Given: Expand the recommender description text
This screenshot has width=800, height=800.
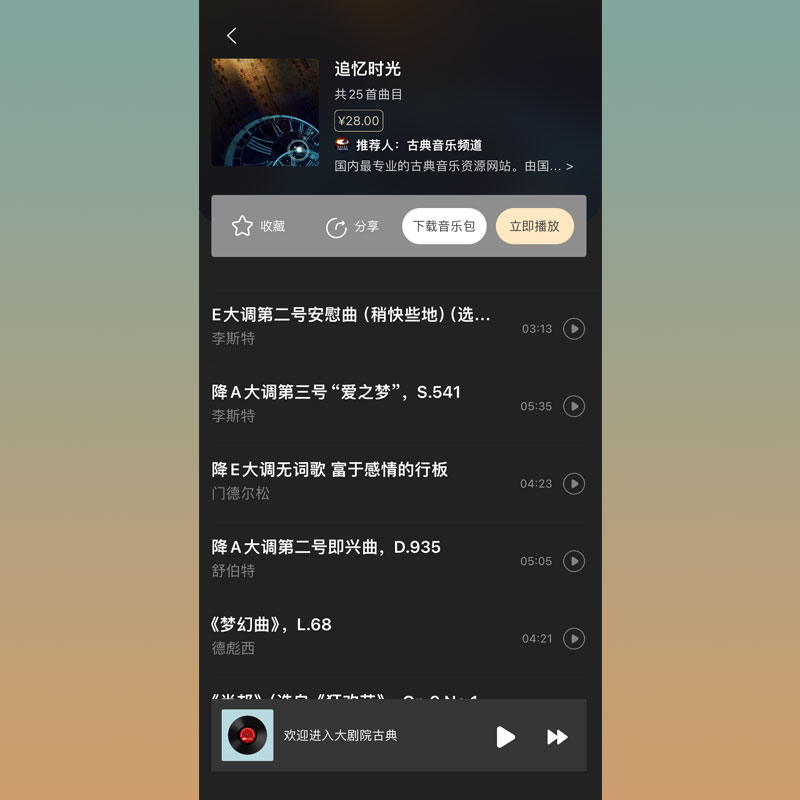Looking at the screenshot, I should tap(569, 167).
